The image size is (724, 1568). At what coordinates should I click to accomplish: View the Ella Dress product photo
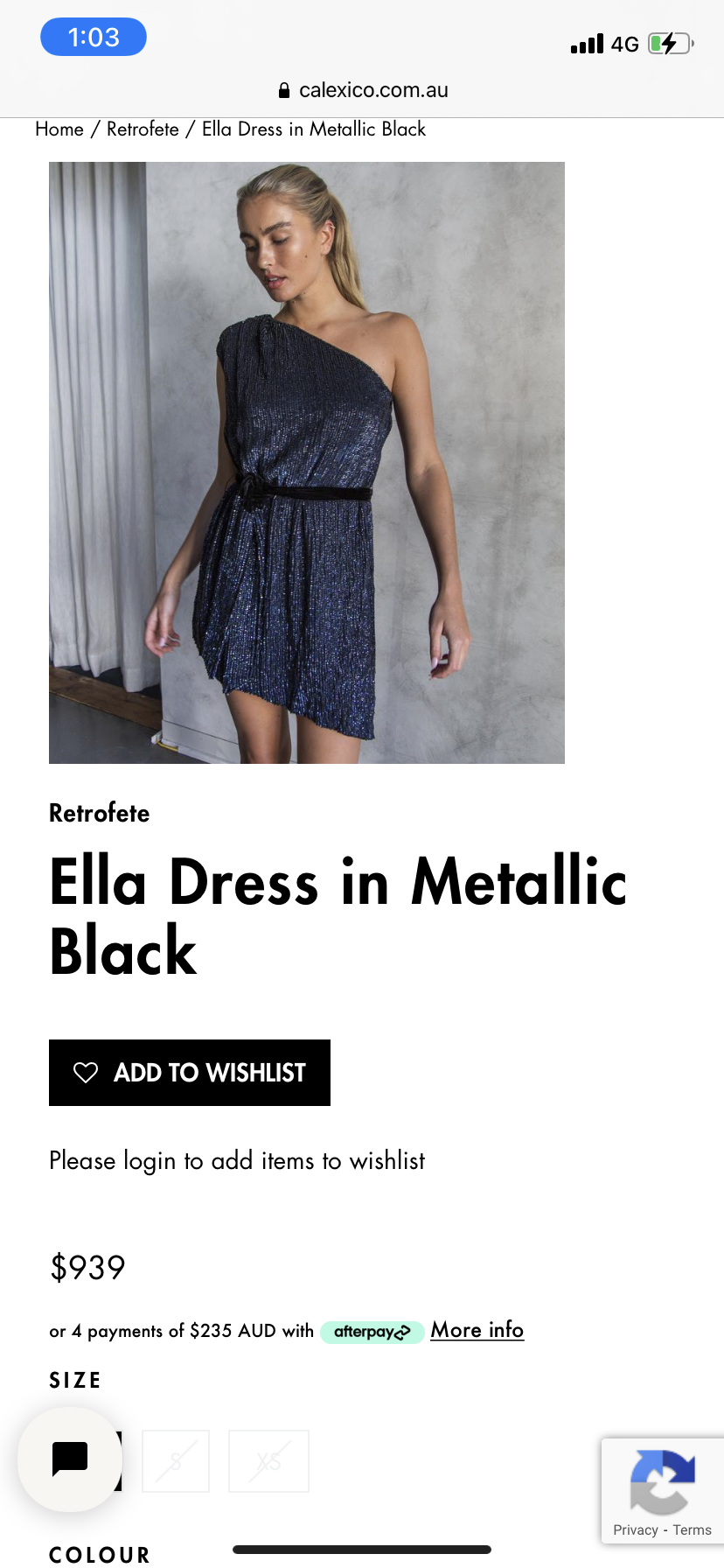point(307,462)
